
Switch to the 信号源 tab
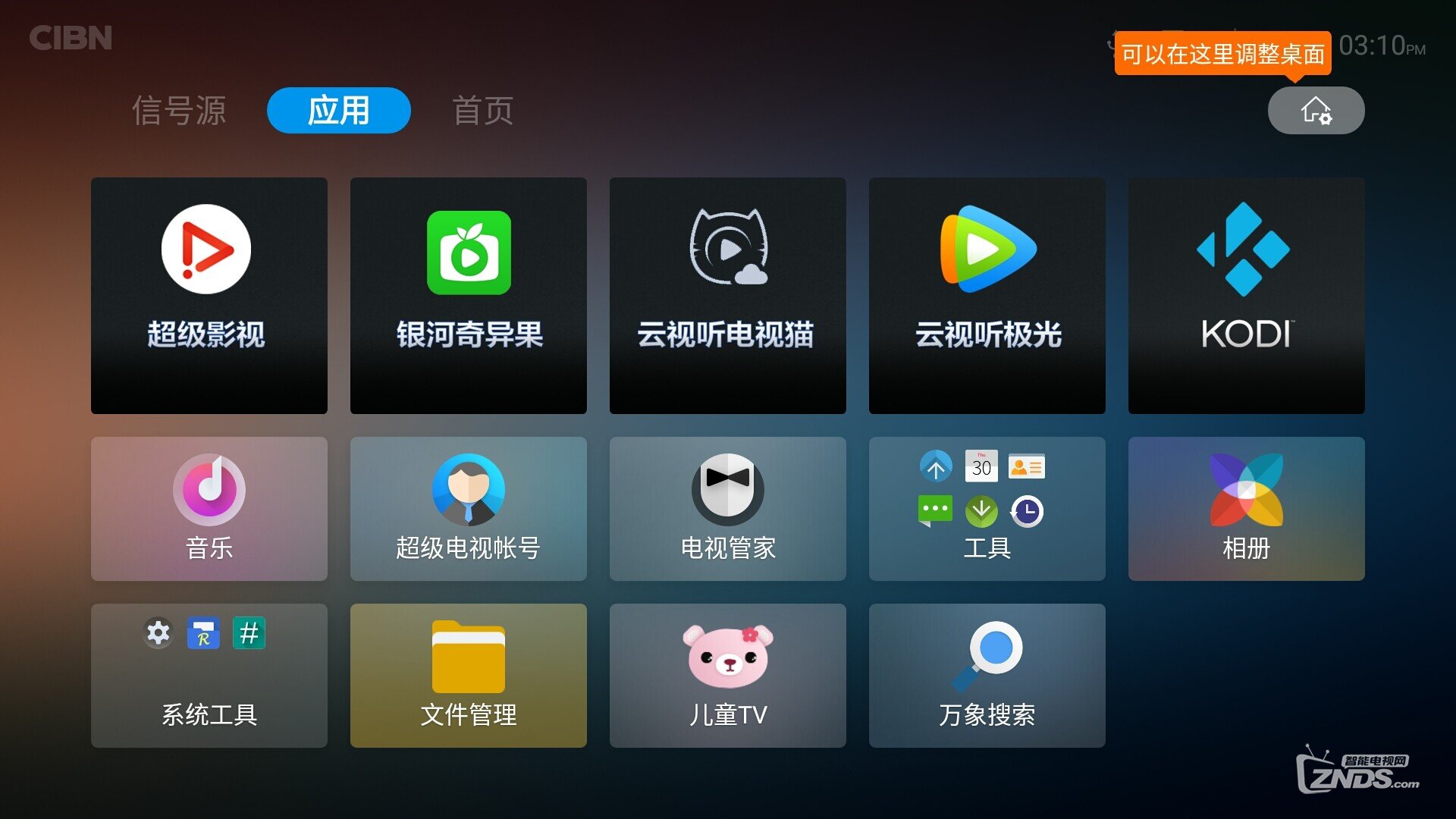[179, 111]
